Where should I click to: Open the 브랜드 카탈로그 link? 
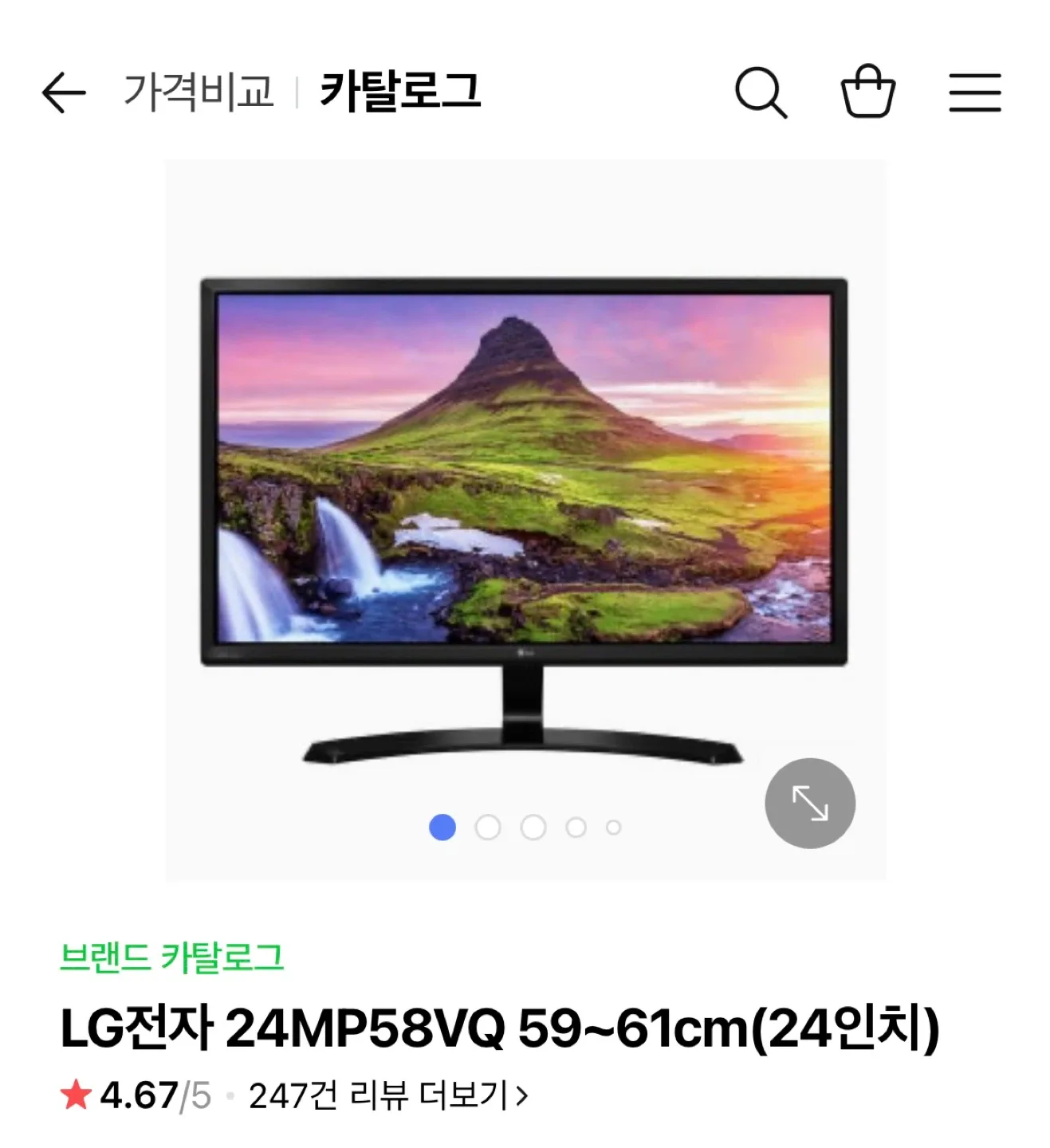coord(171,957)
